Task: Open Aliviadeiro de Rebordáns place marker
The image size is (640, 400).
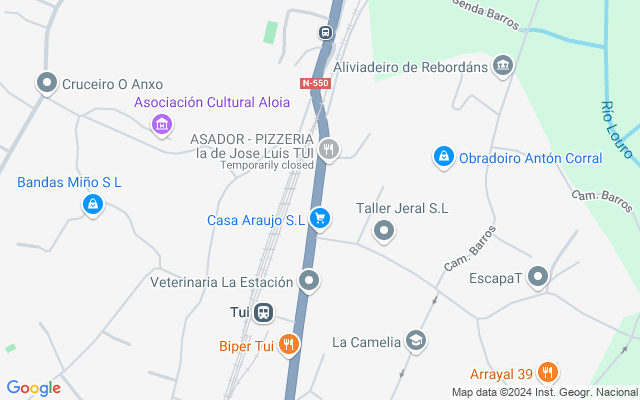Action: pyautogui.click(x=503, y=67)
